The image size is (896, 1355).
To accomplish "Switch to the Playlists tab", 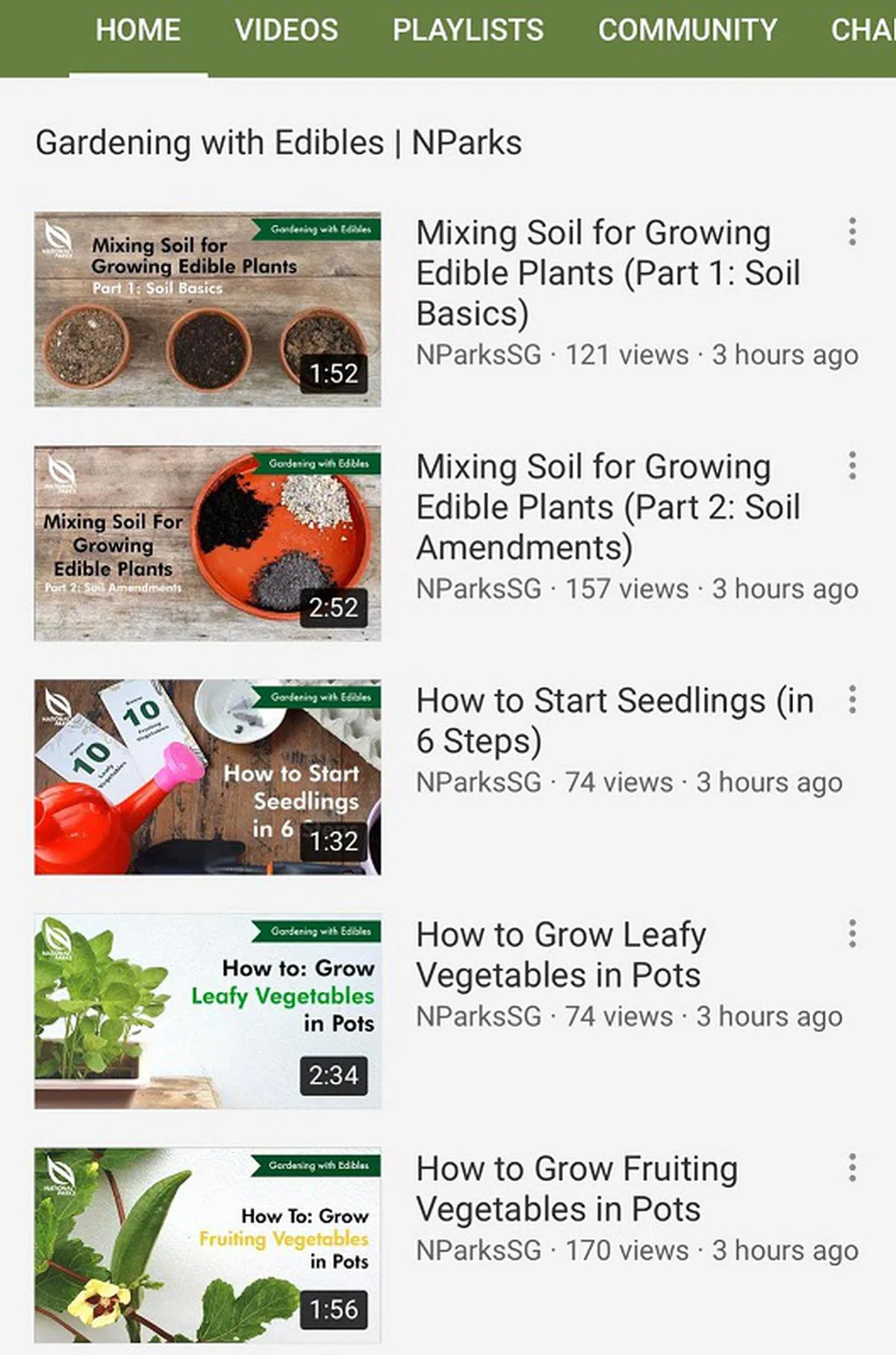I will (468, 30).
